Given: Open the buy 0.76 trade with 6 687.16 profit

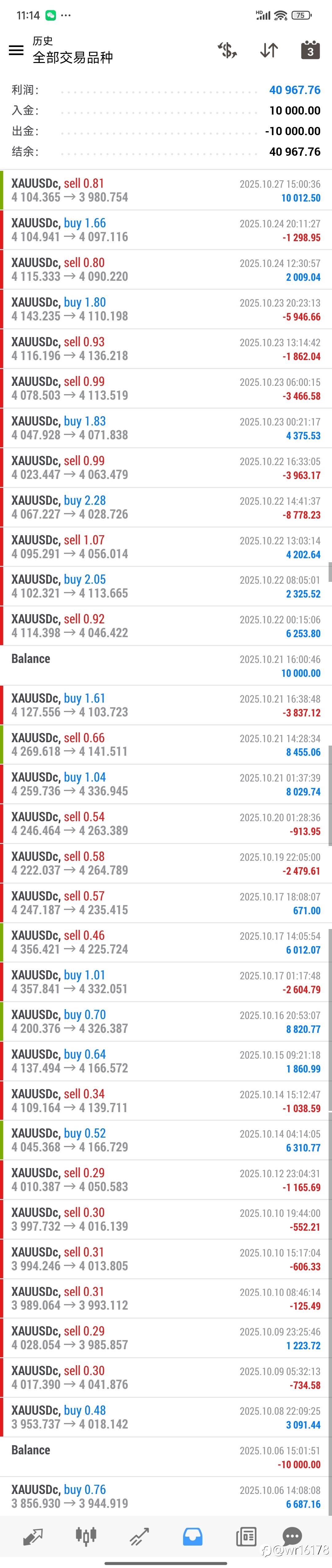Looking at the screenshot, I should coord(166,1496).
